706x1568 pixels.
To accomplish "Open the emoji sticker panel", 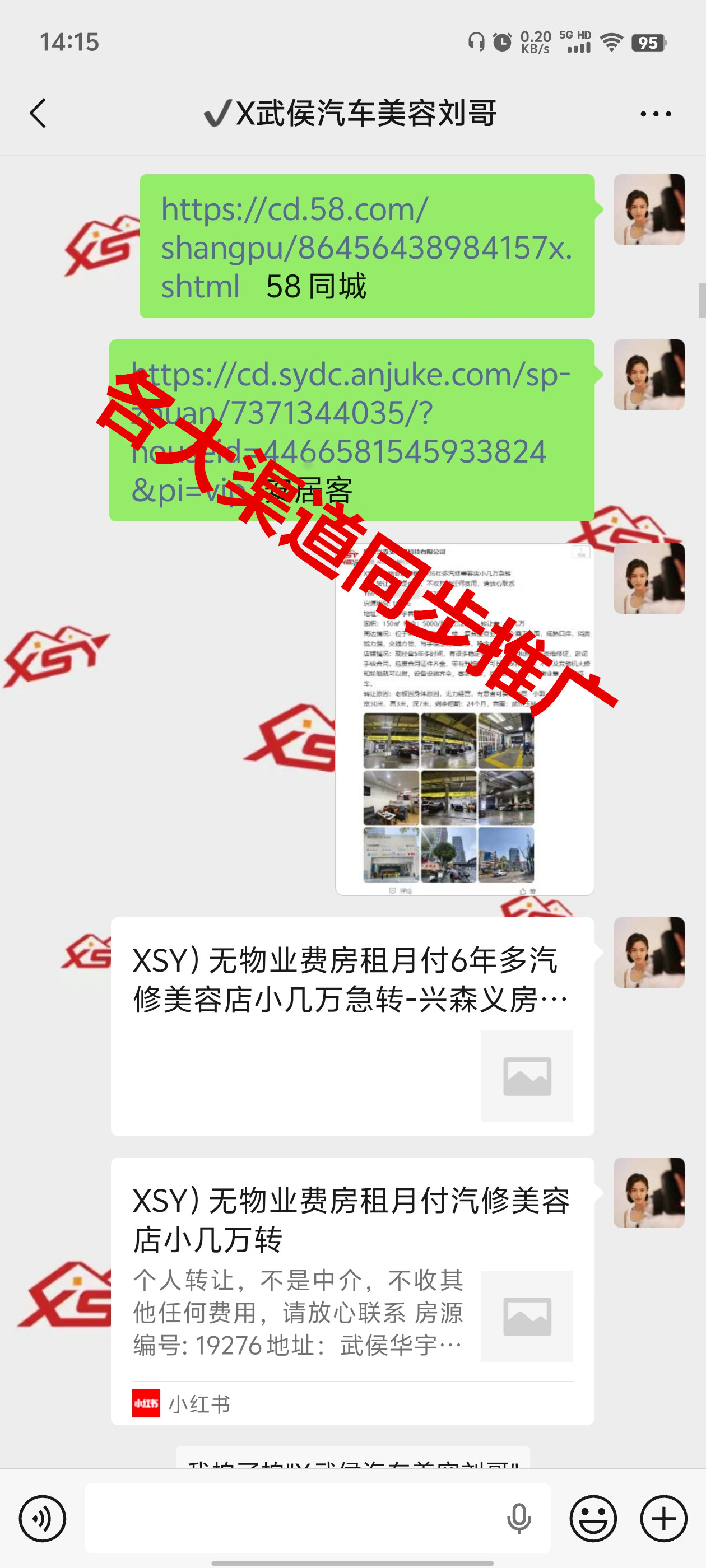I will pos(593,1518).
